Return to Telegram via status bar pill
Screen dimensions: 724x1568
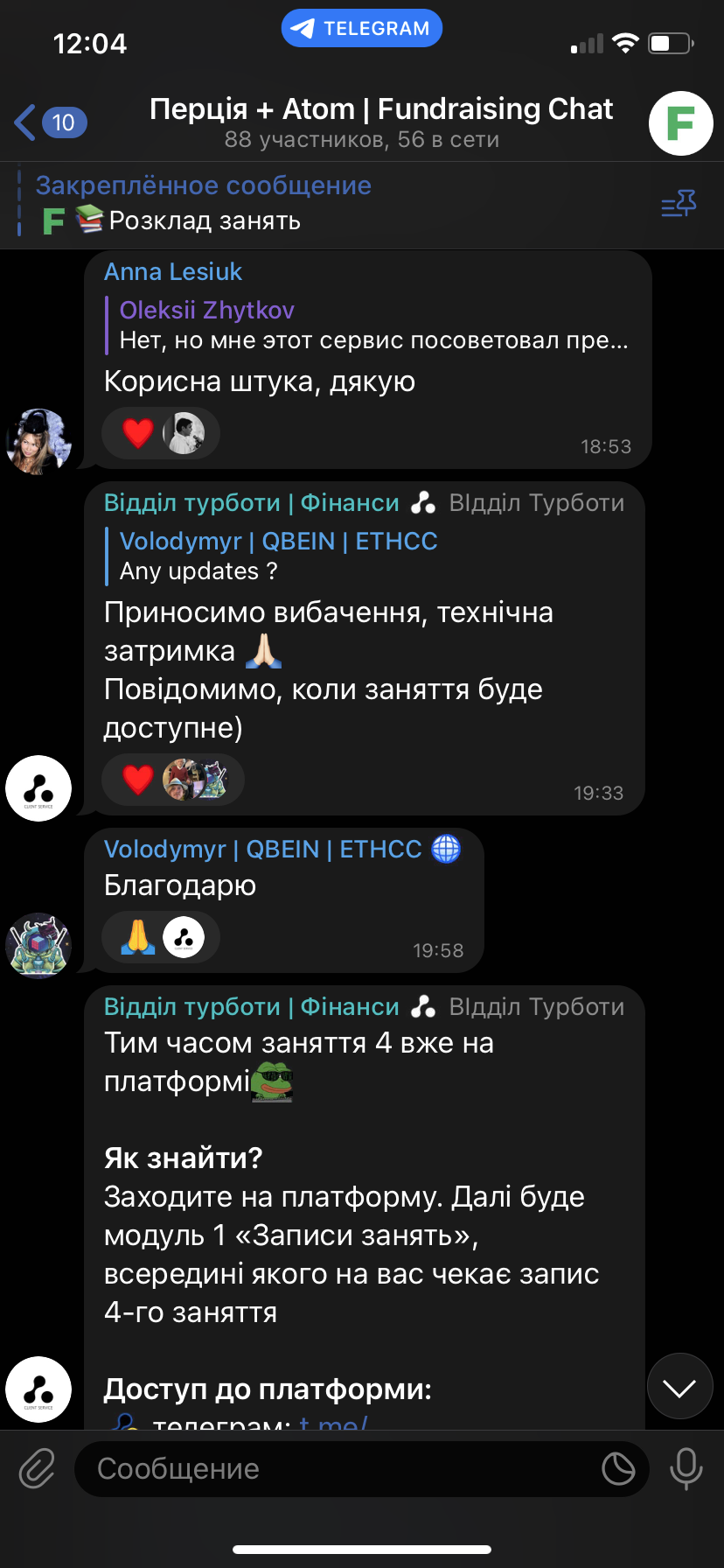(x=361, y=28)
